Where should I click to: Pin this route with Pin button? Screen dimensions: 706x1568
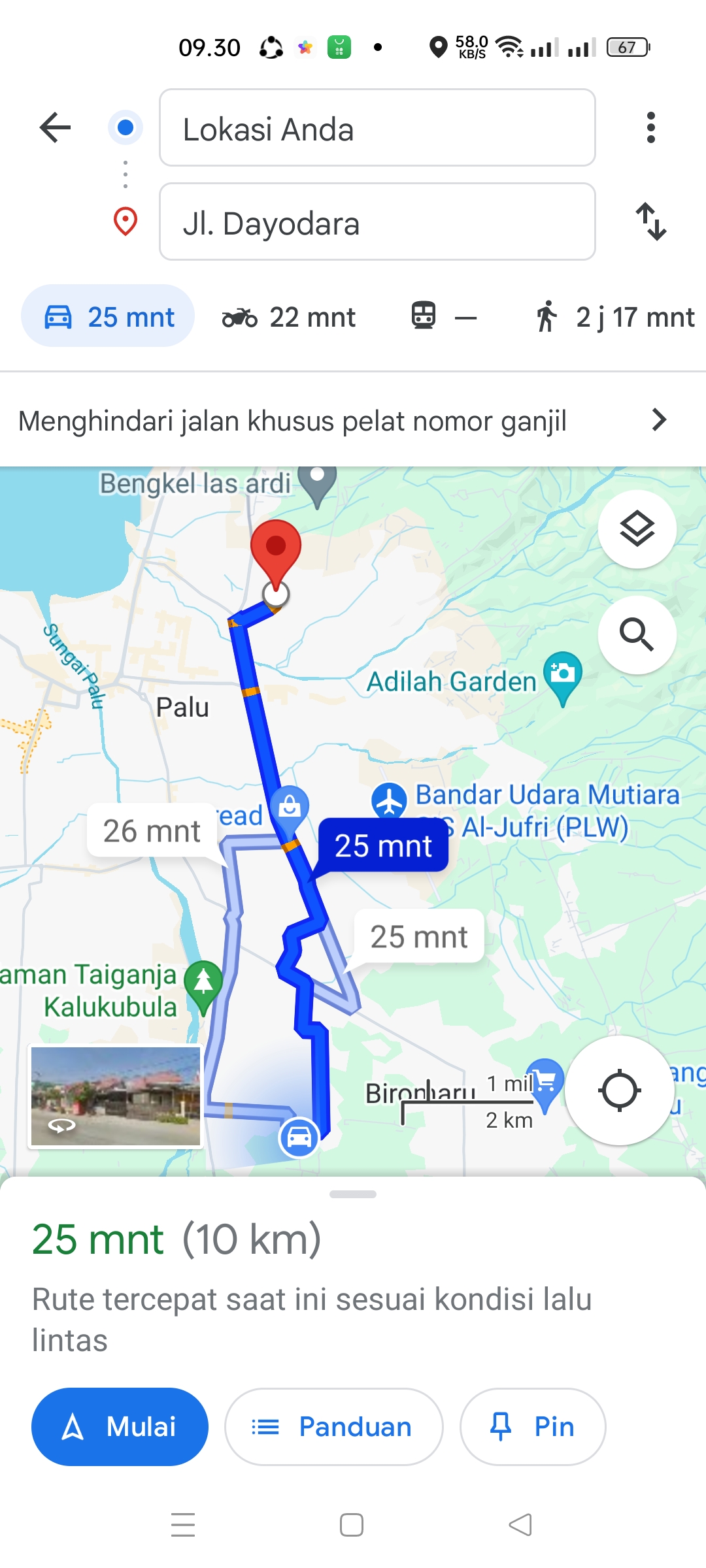(533, 1427)
